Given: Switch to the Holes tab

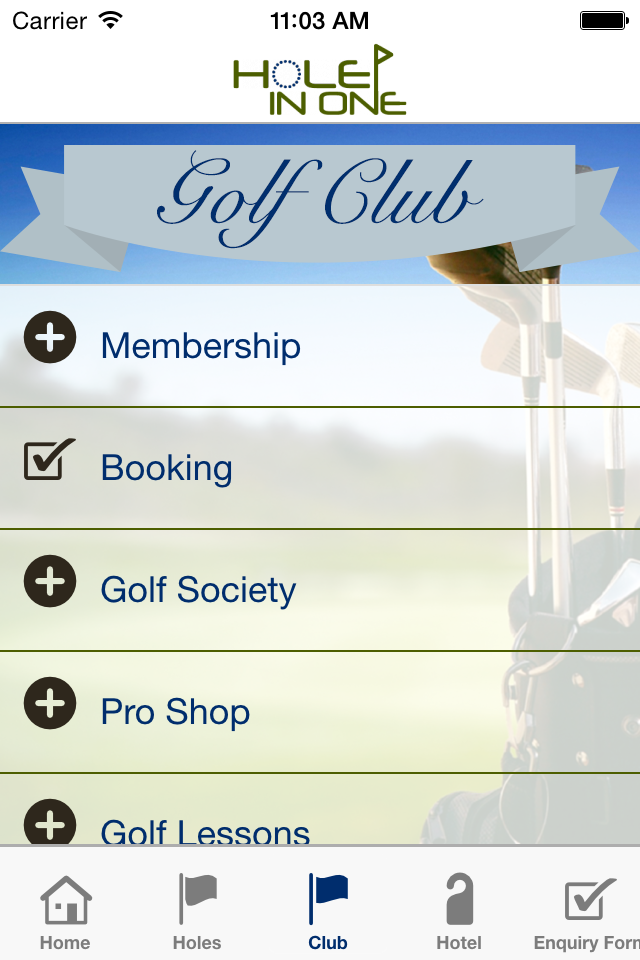Looking at the screenshot, I should [x=197, y=912].
